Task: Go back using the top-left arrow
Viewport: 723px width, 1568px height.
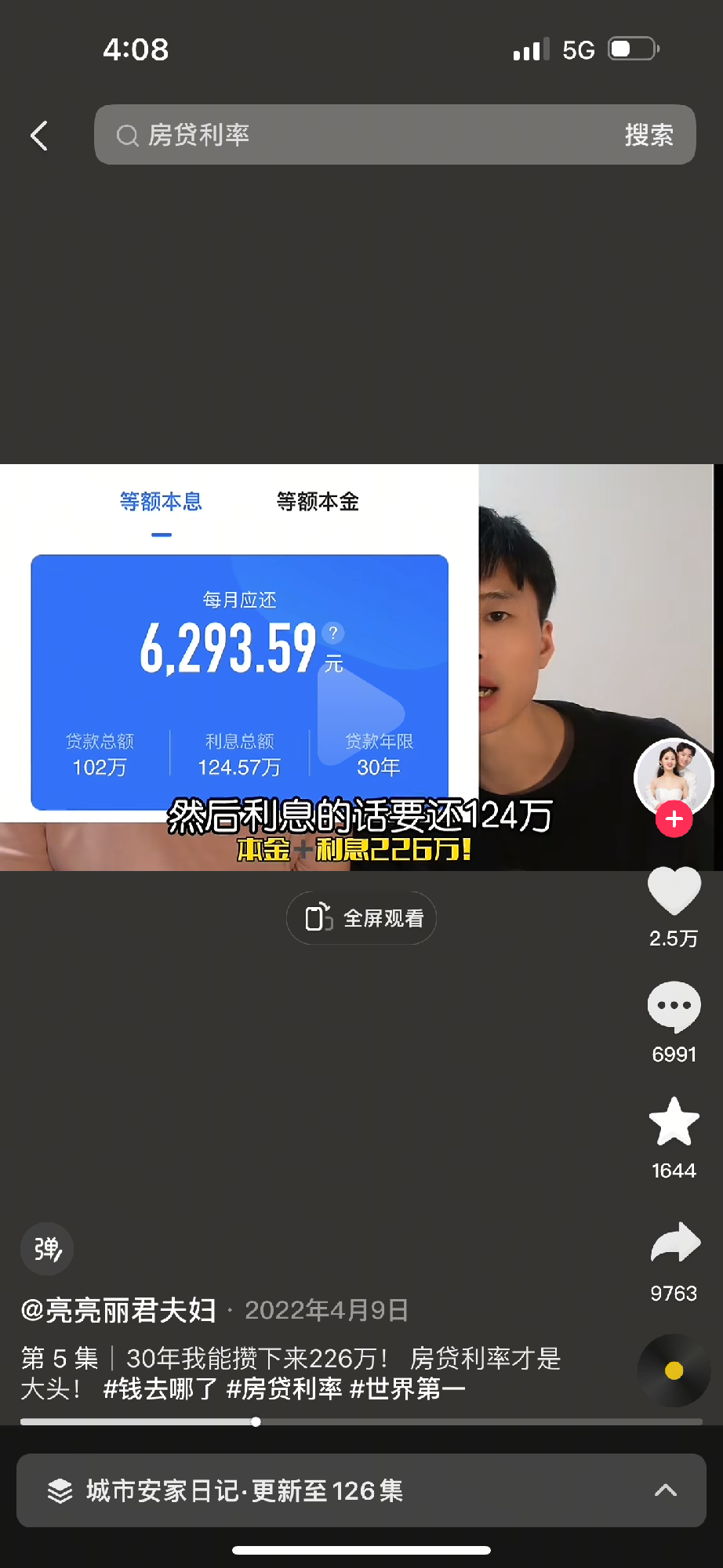Action: tap(39, 136)
